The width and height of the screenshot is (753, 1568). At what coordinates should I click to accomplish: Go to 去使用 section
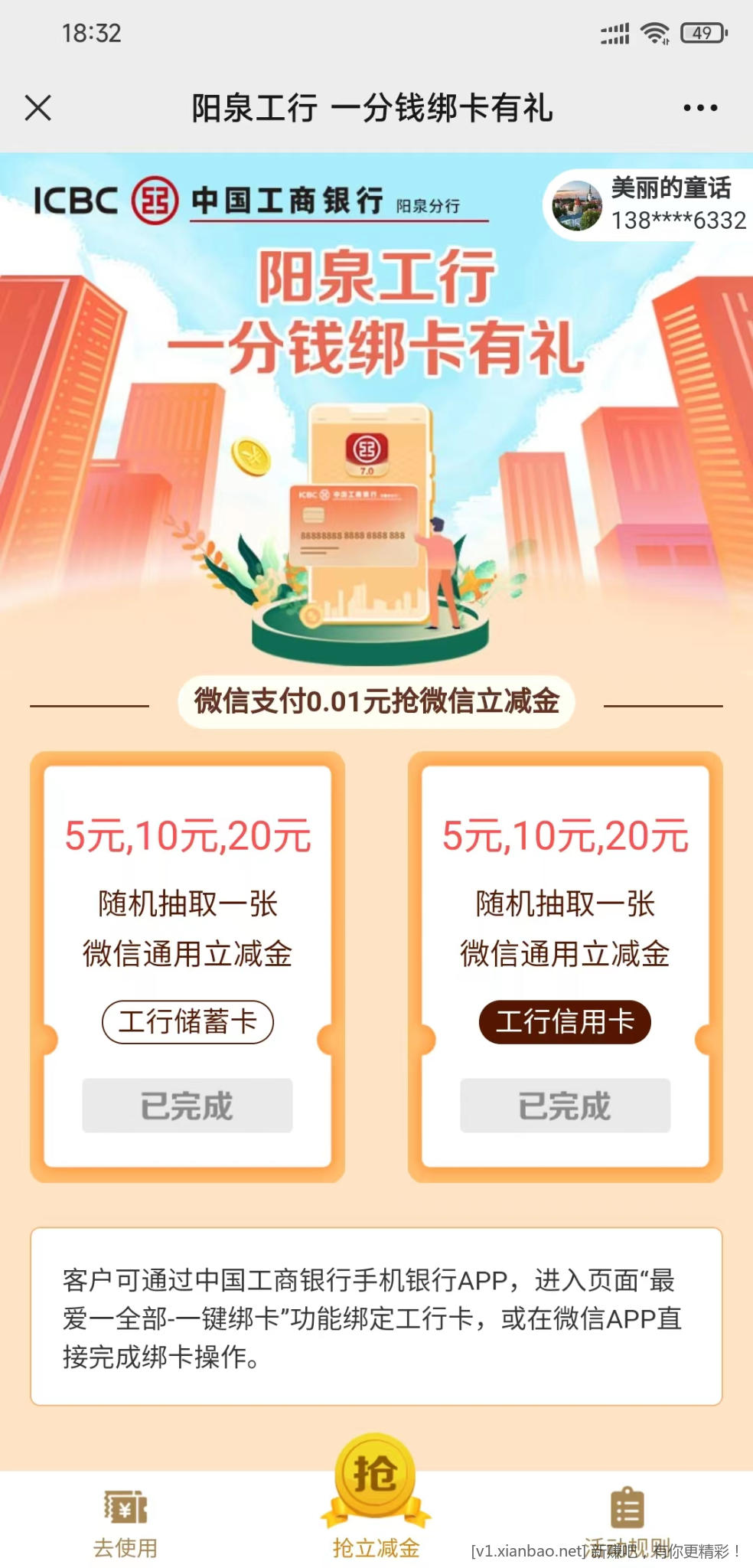tap(125, 1522)
